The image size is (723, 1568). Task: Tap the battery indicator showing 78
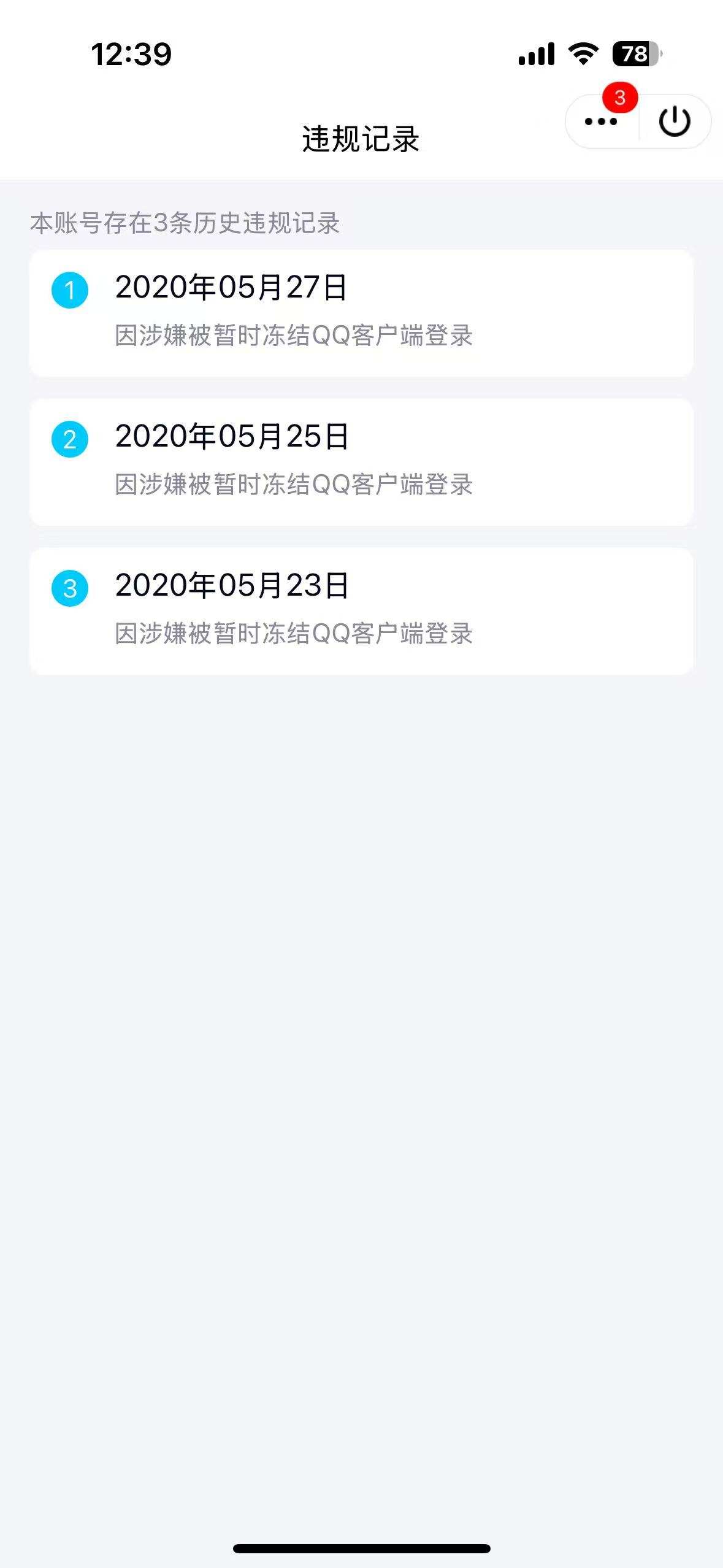point(635,55)
